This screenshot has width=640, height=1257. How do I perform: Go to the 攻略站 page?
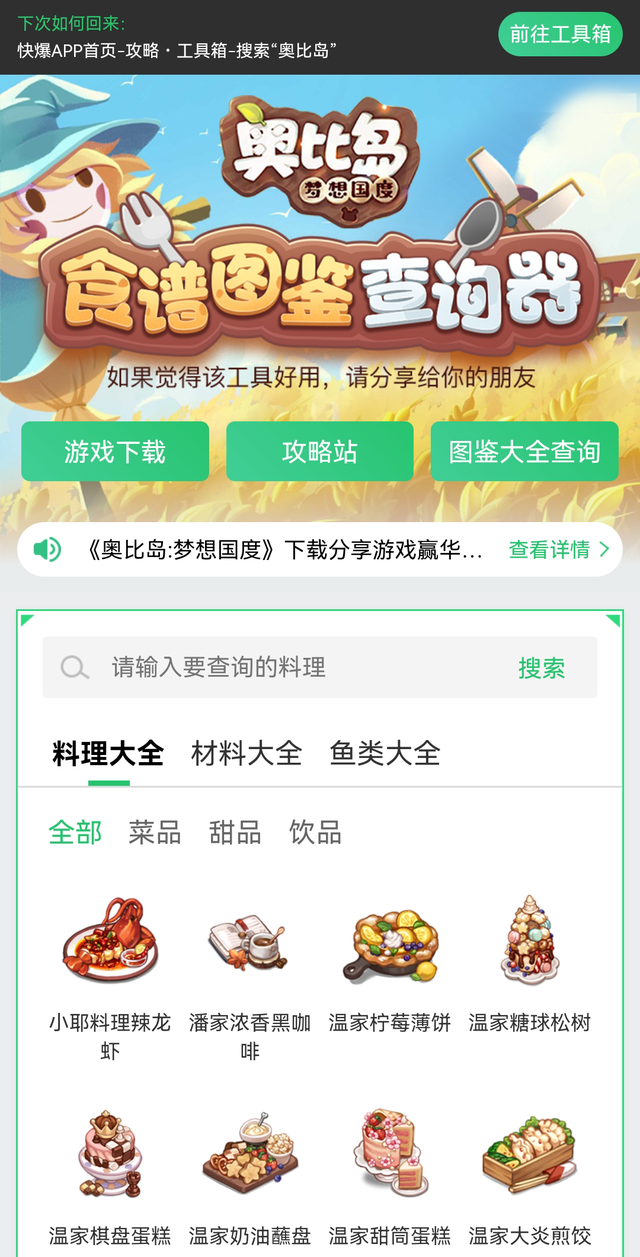(x=319, y=451)
